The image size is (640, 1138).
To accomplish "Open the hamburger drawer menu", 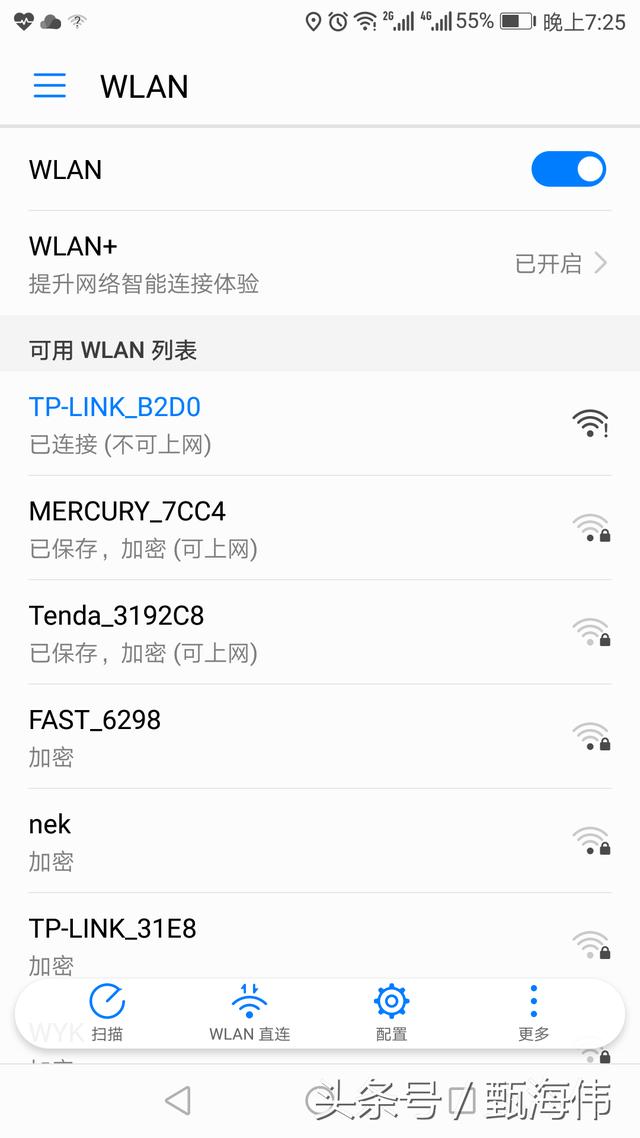I will 49,86.
